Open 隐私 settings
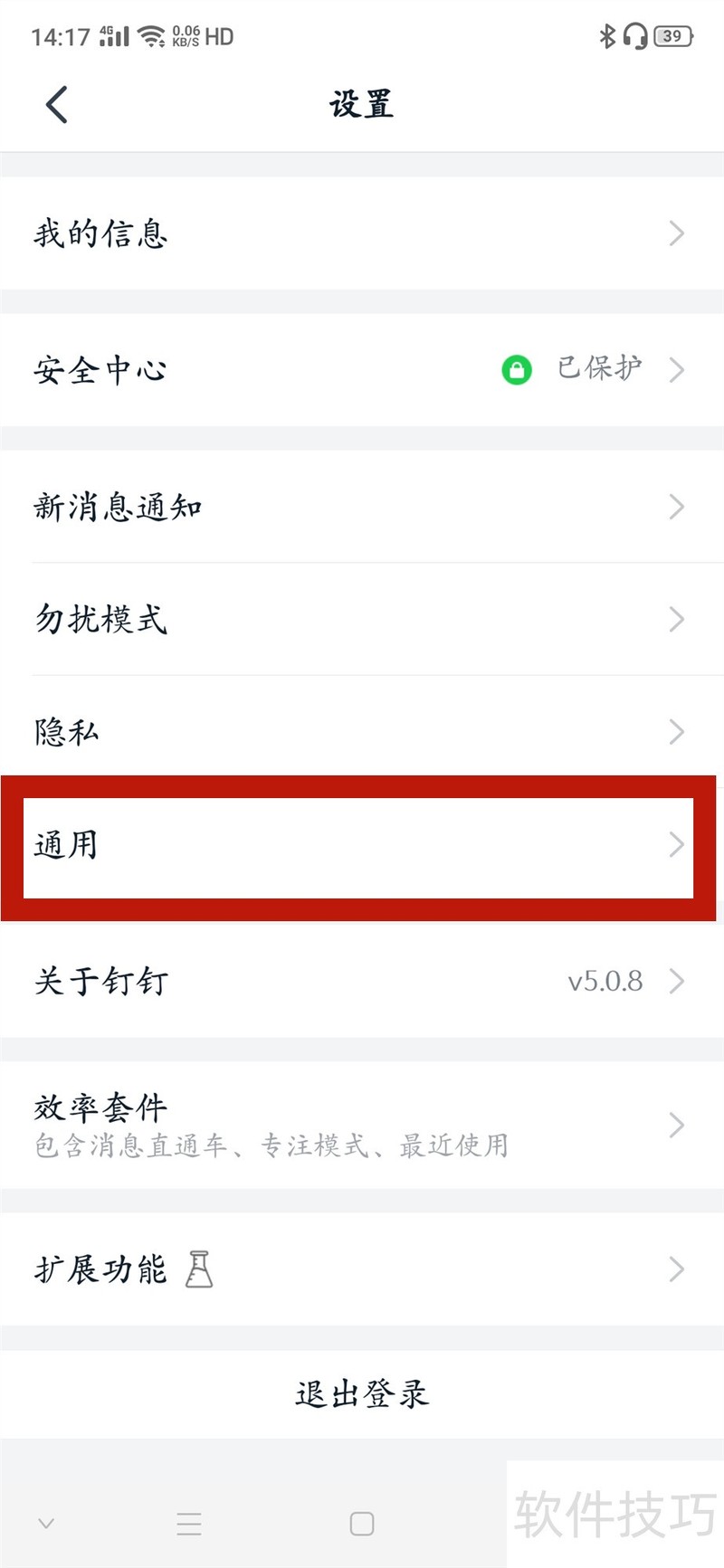Image resolution: width=724 pixels, height=1568 pixels. 362,731
